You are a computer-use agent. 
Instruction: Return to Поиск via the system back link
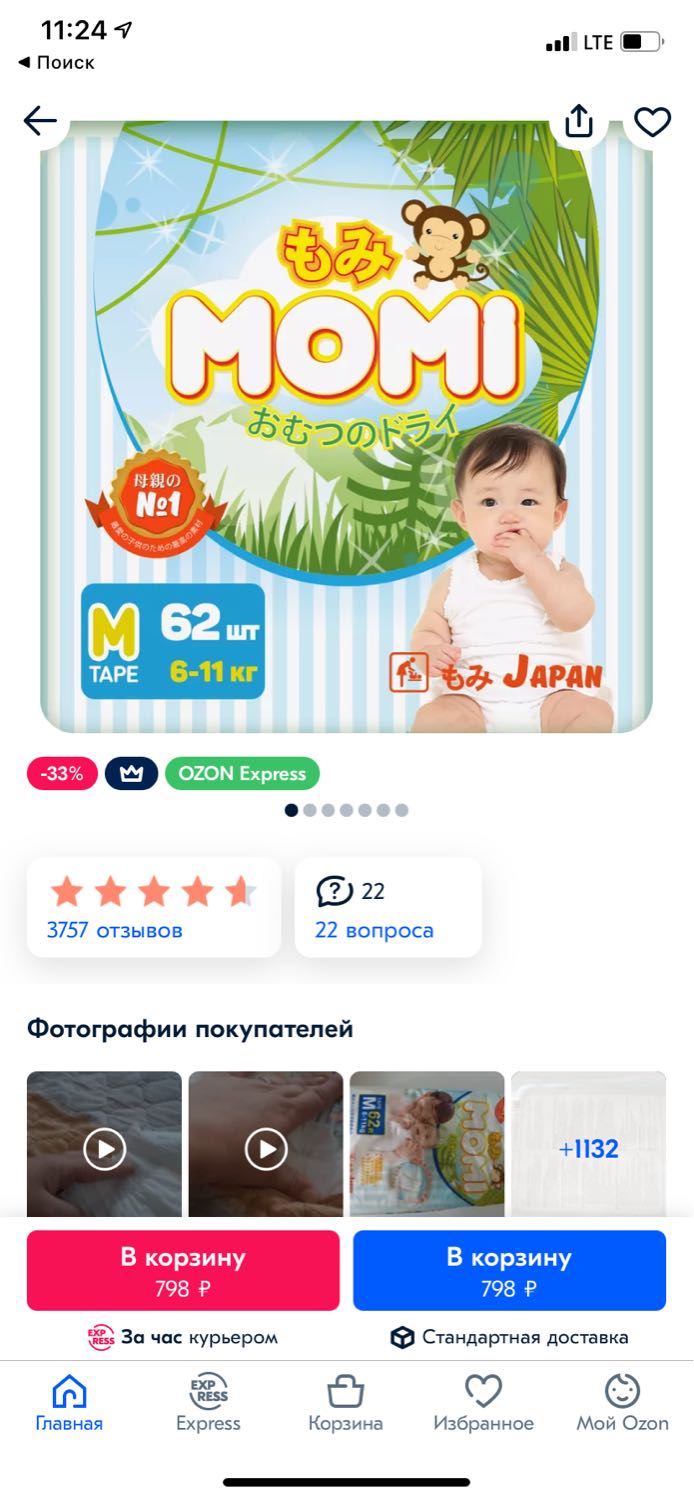(57, 62)
